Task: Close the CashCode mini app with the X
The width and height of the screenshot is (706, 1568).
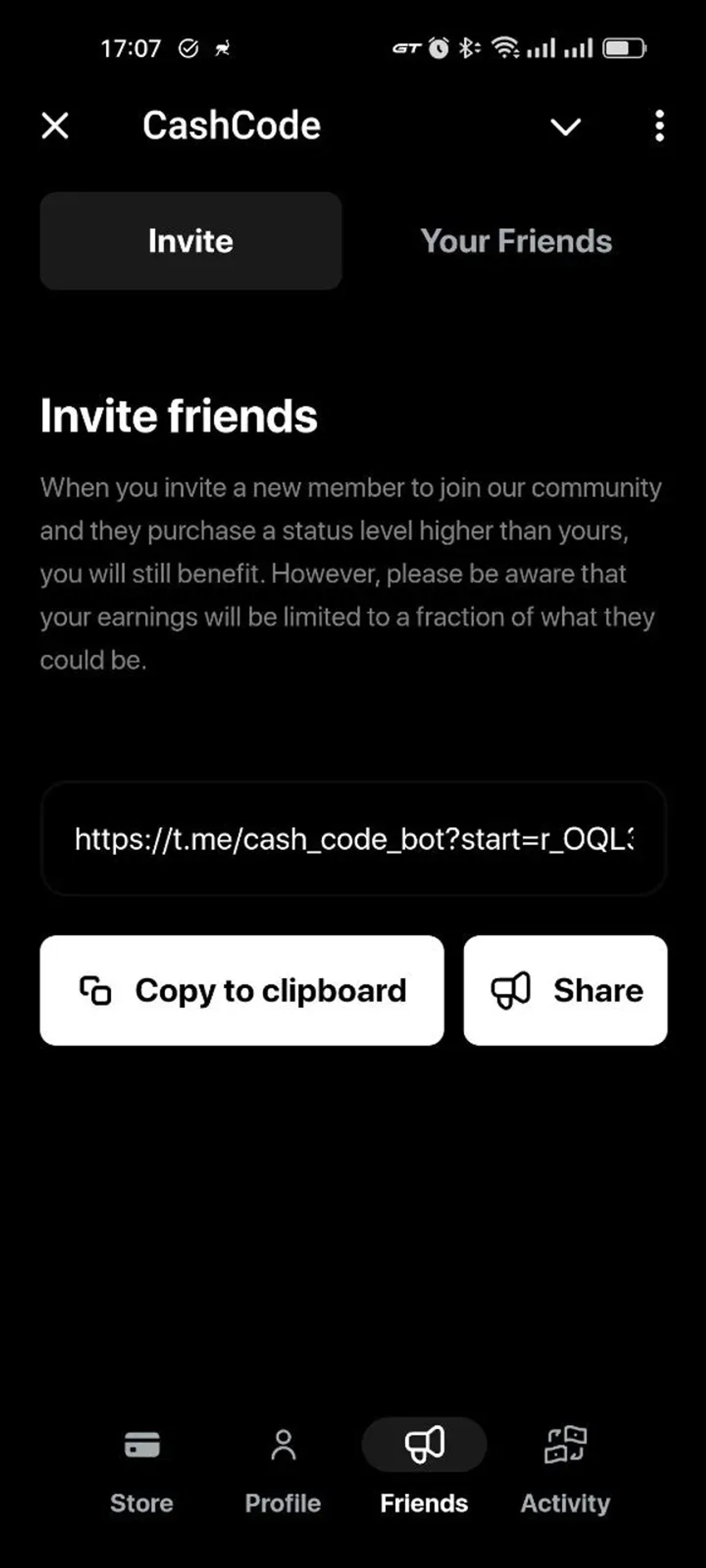Action: point(54,126)
